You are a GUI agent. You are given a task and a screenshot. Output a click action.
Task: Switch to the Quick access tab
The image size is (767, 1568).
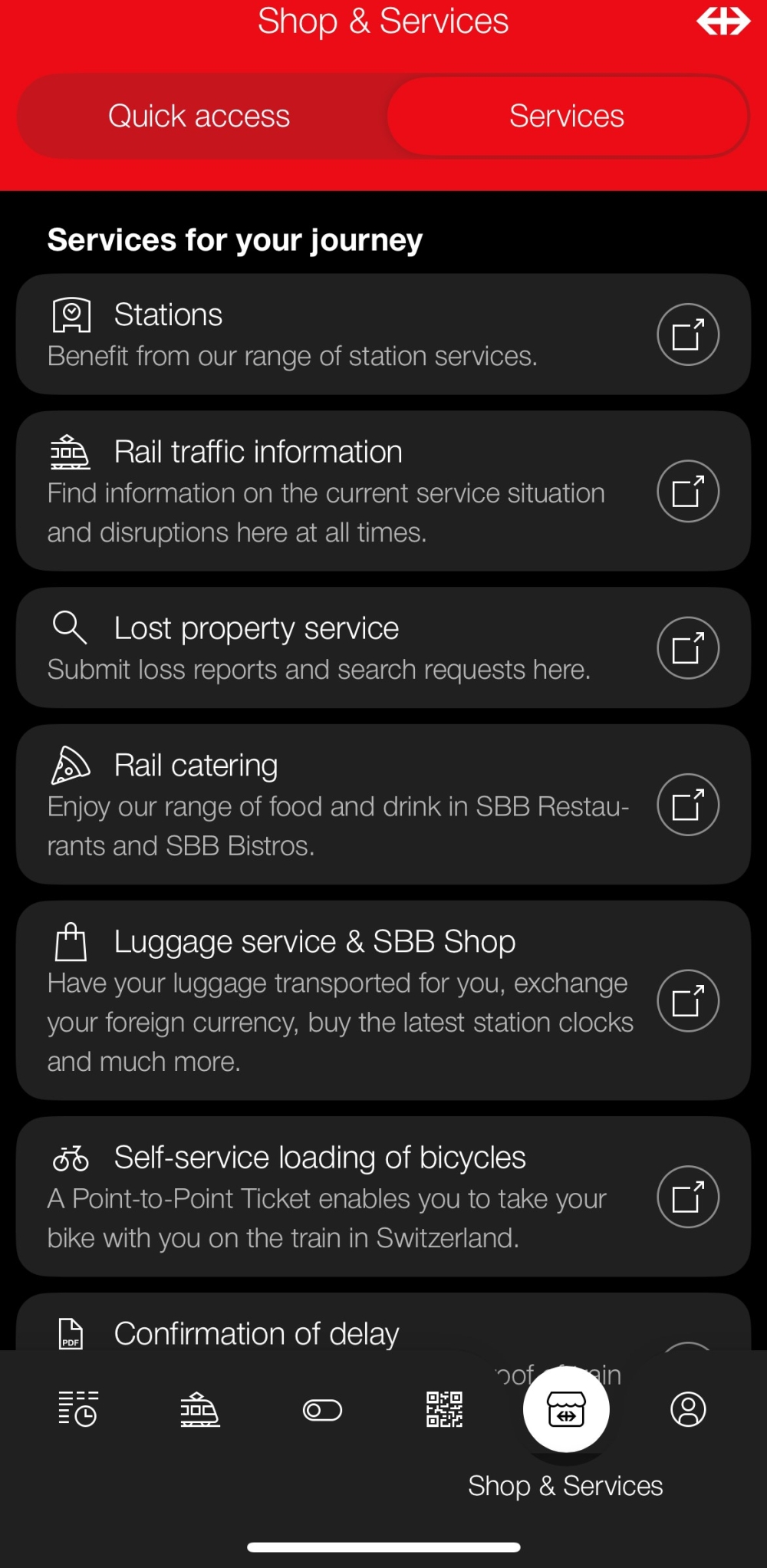pos(199,117)
